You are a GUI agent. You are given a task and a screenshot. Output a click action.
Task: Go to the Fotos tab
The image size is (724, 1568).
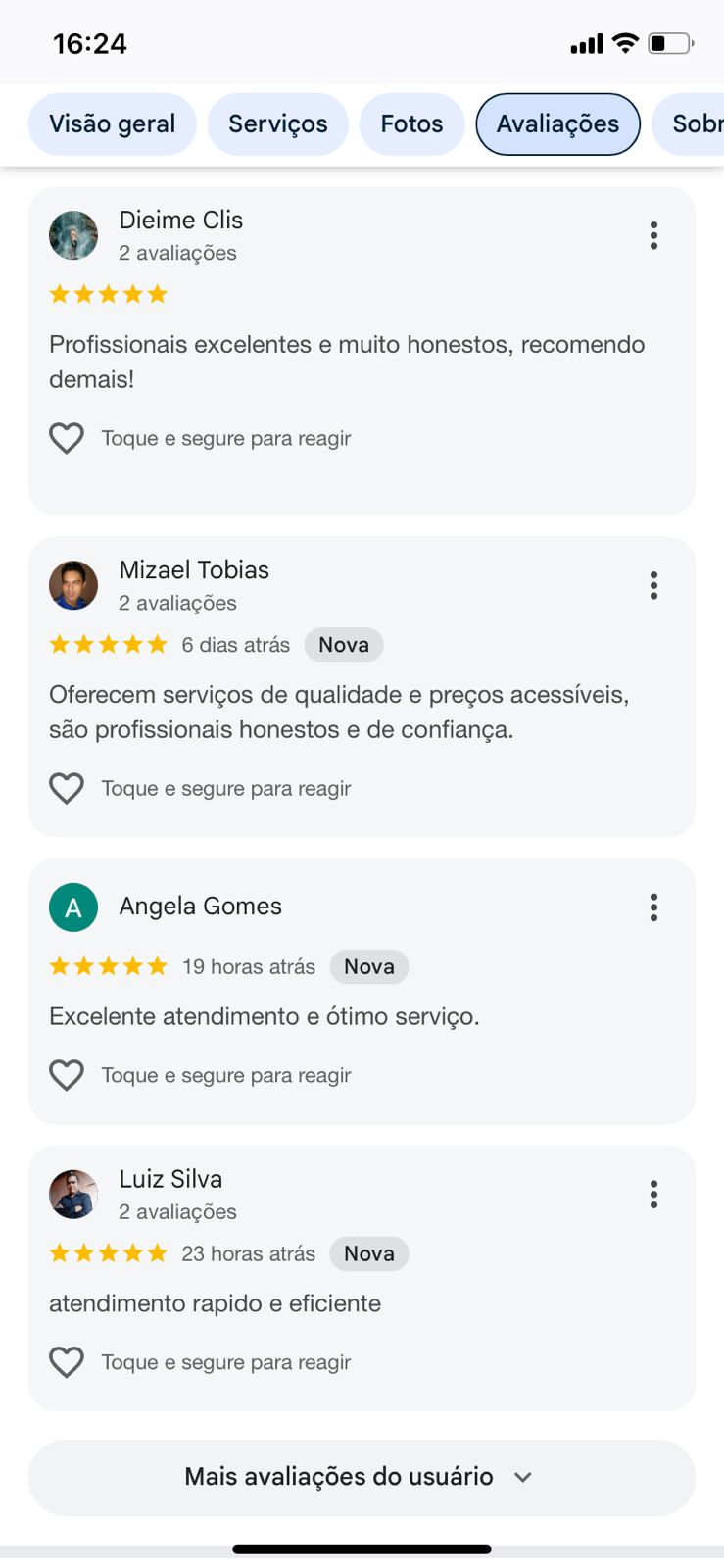tap(411, 124)
